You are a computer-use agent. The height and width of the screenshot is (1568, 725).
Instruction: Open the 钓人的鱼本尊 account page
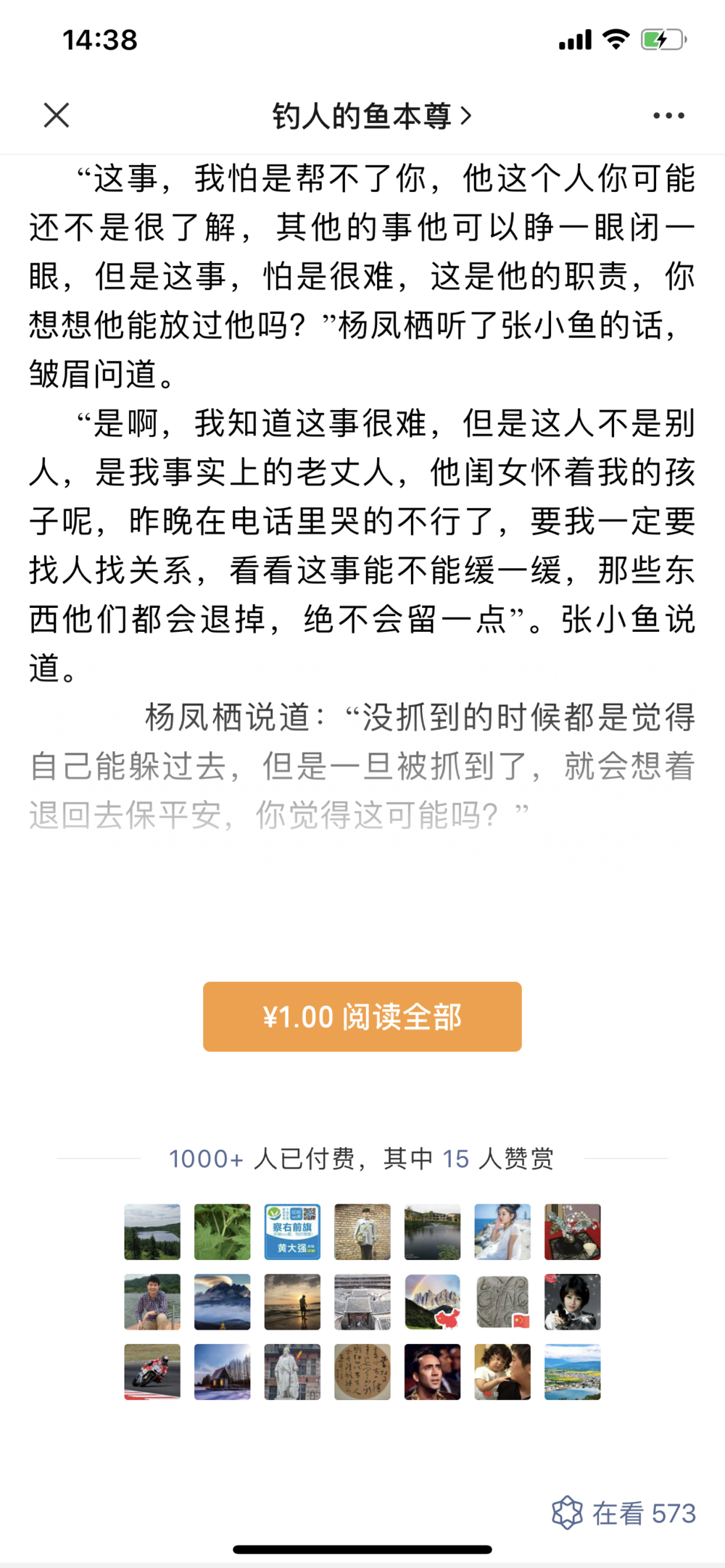[x=370, y=116]
